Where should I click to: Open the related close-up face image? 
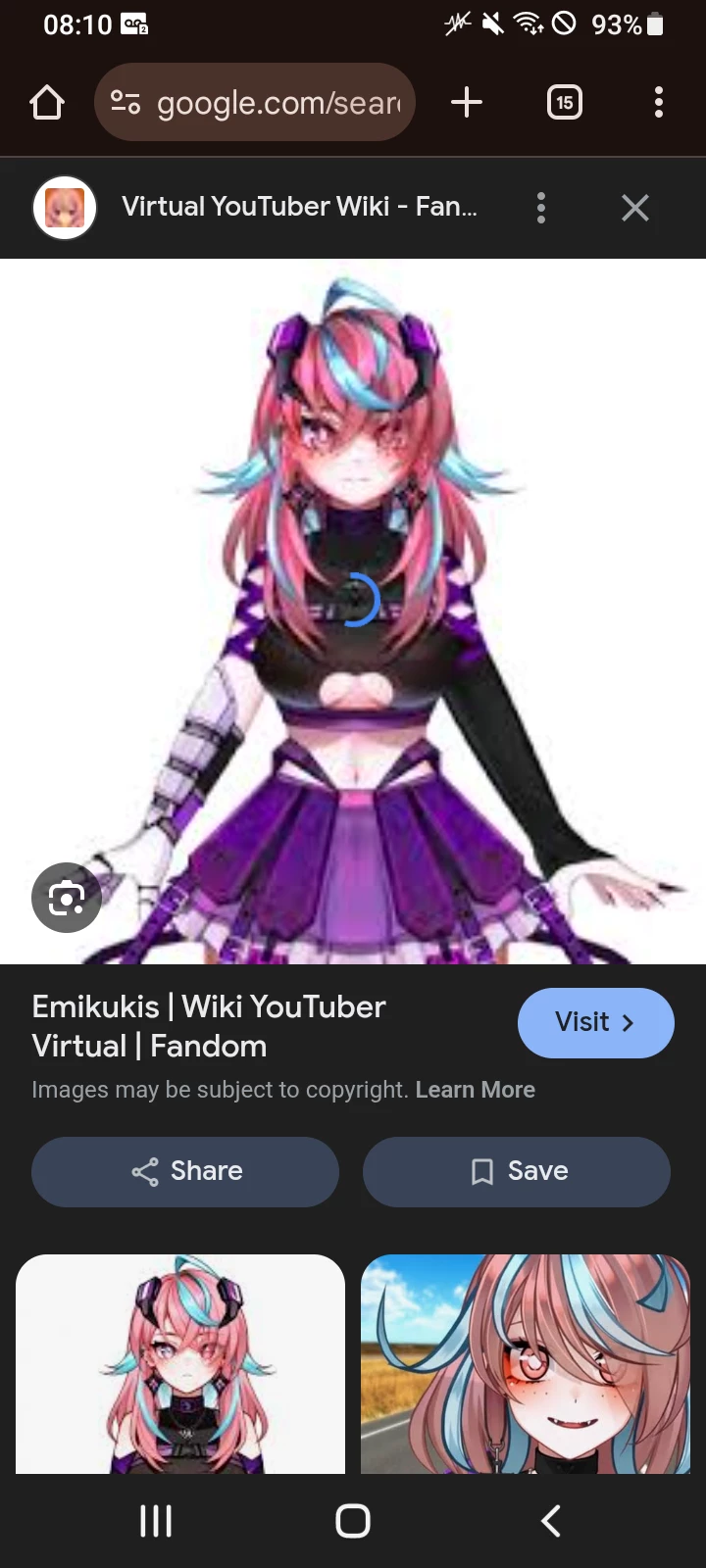tap(526, 1363)
